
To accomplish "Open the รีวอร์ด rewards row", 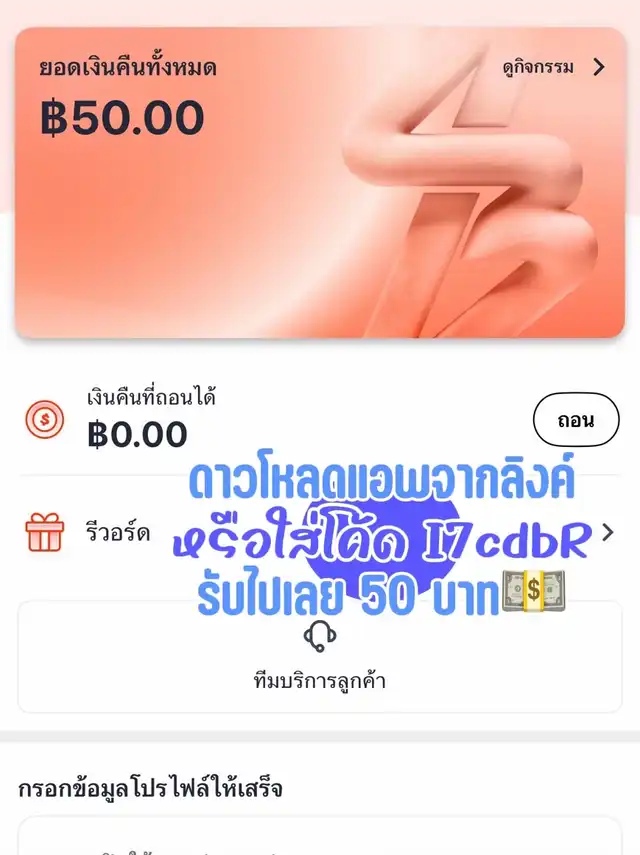I will [118, 533].
